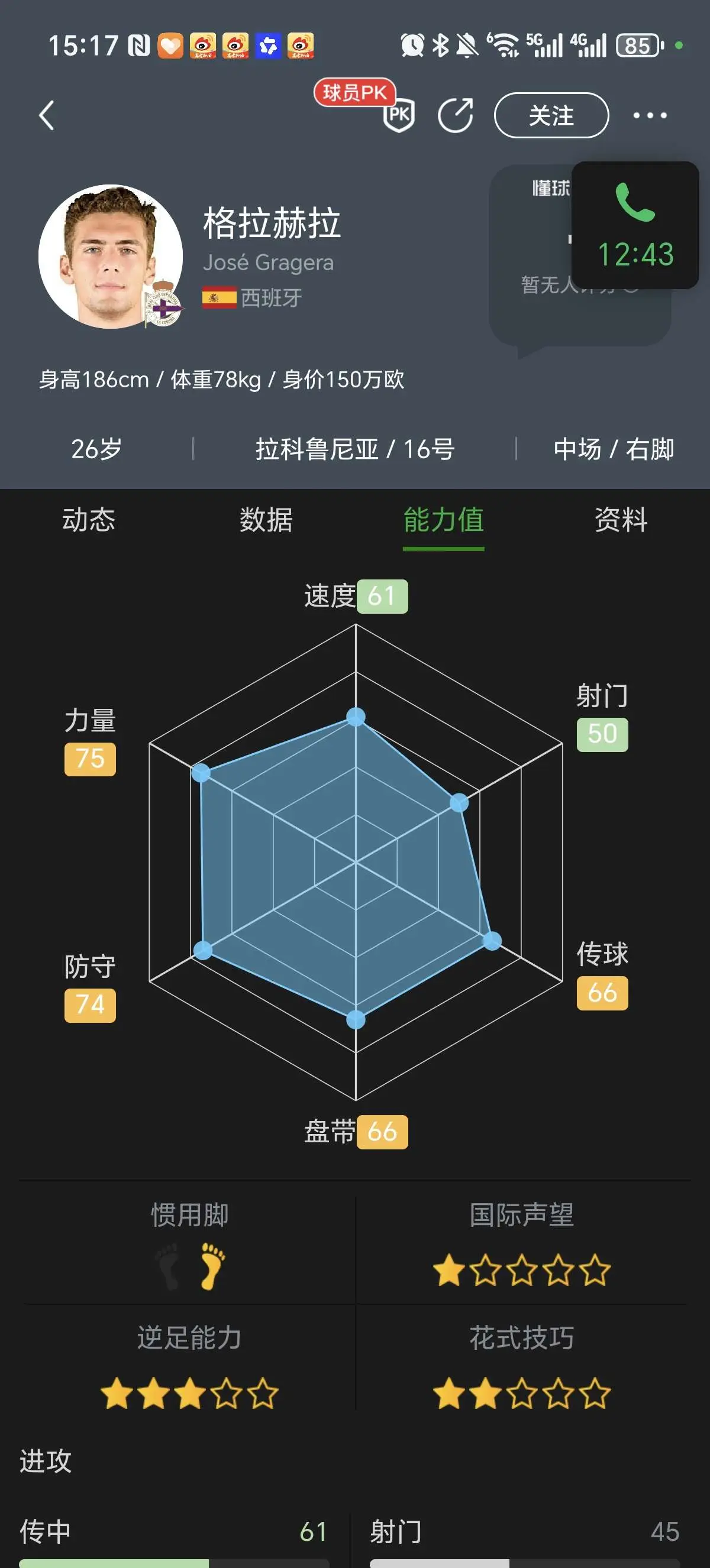
Task: Follow the player with 关注 button
Action: coord(551,115)
